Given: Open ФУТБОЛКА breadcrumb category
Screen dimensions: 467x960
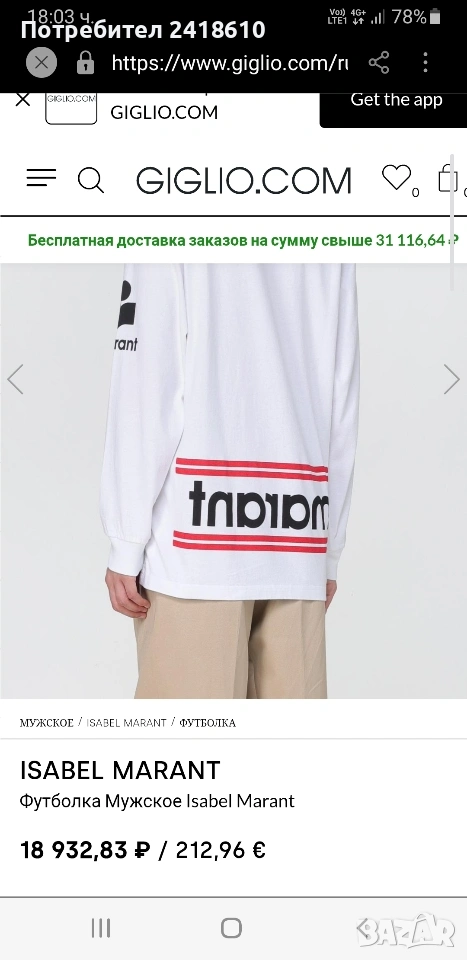Looking at the screenshot, I should (x=207, y=722).
